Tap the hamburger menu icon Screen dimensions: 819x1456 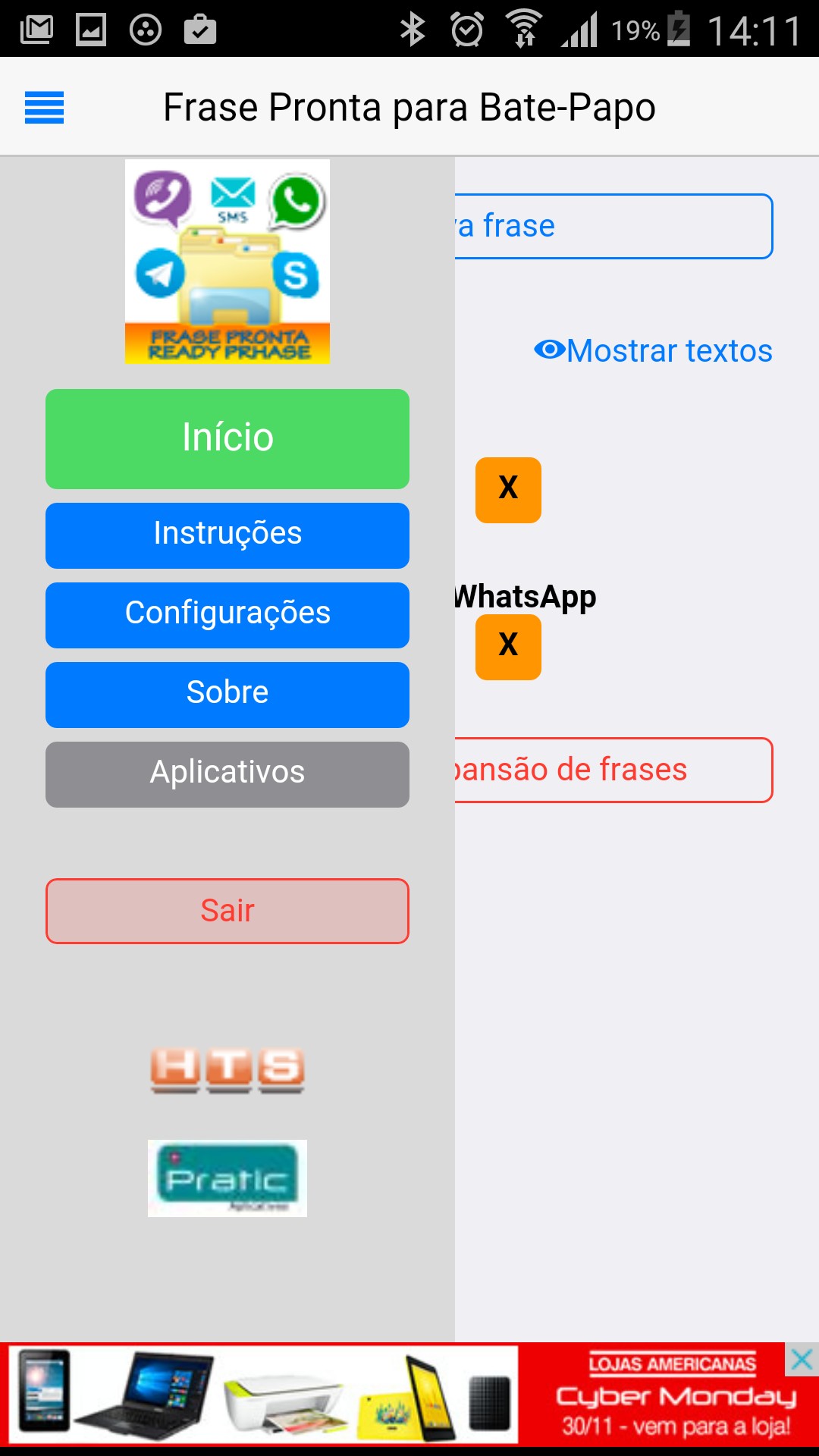click(44, 107)
